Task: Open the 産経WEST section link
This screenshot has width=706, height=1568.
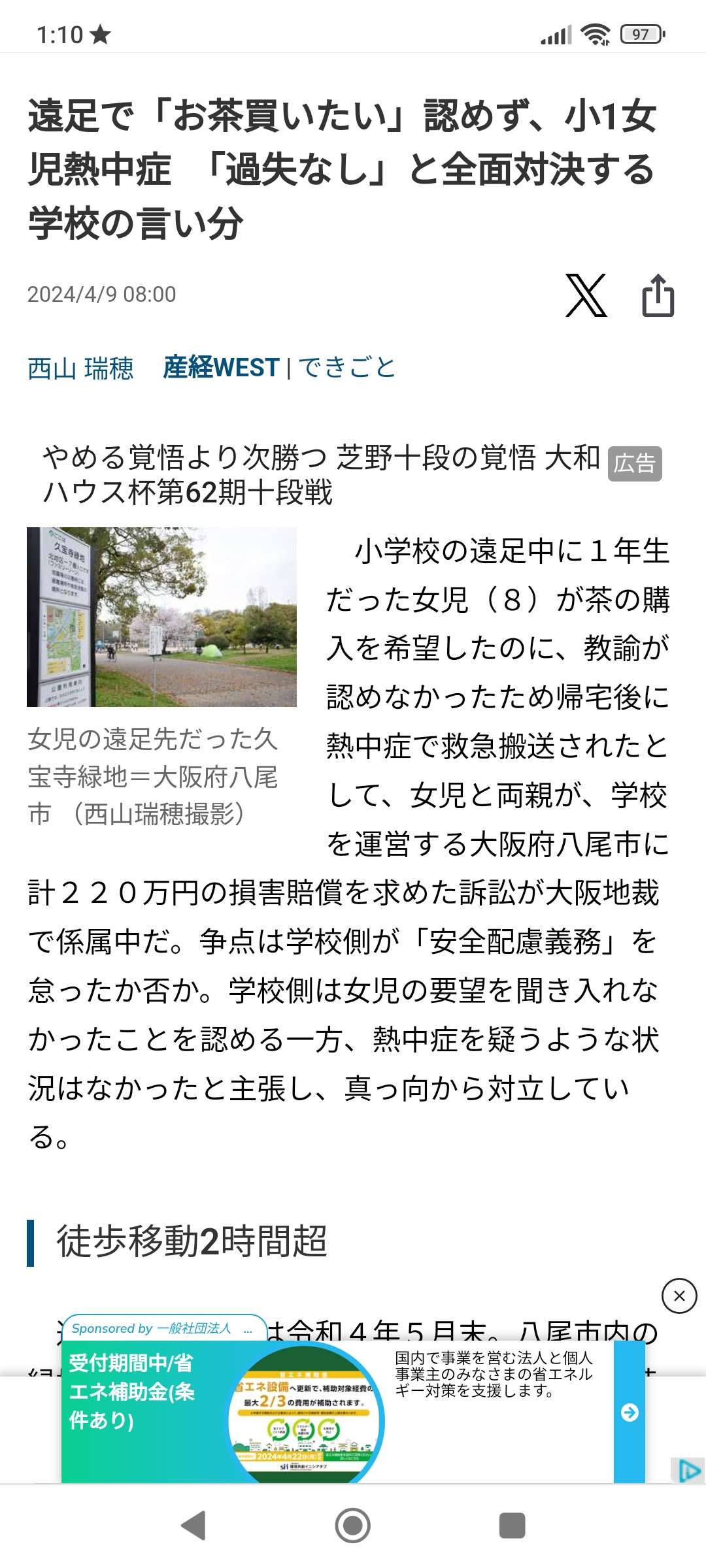Action: (221, 368)
